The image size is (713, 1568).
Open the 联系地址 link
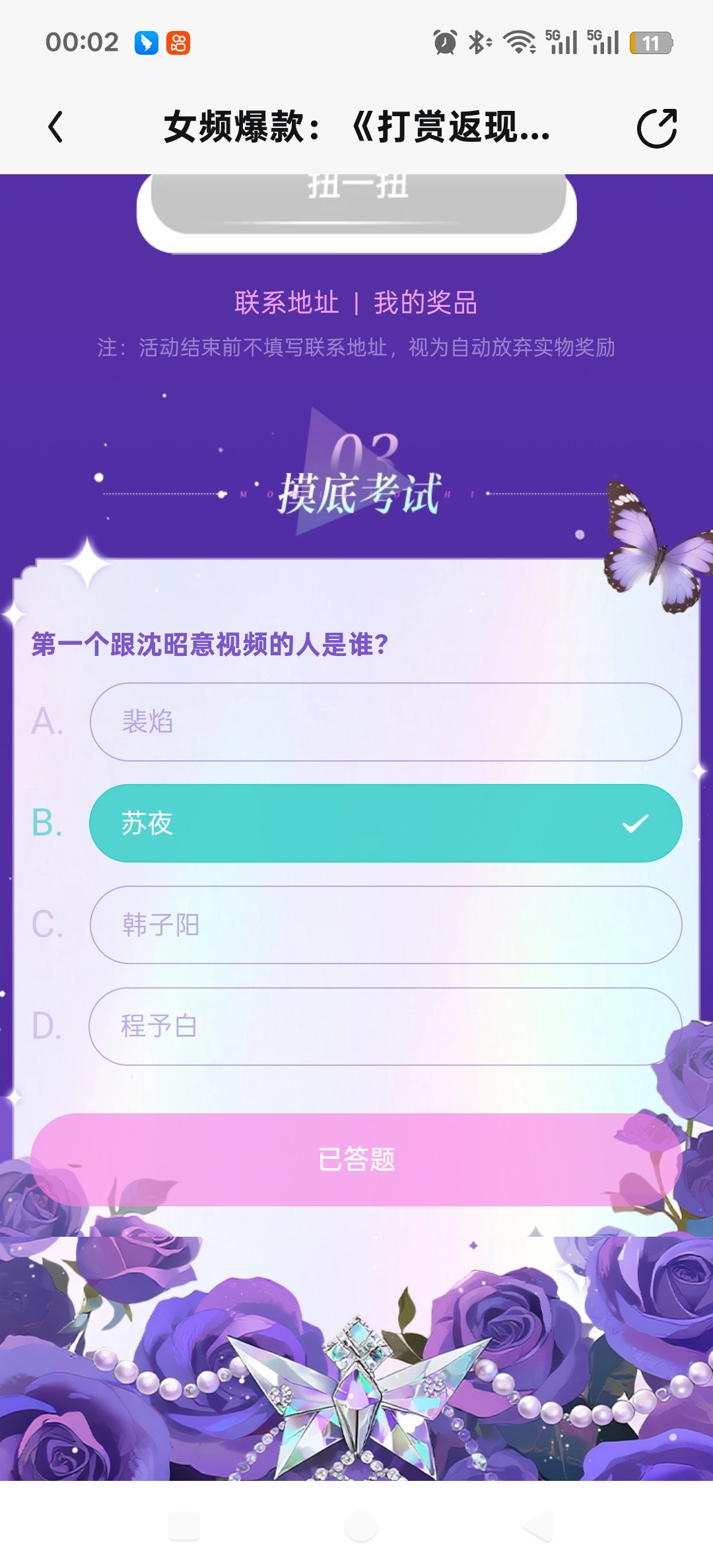click(287, 303)
